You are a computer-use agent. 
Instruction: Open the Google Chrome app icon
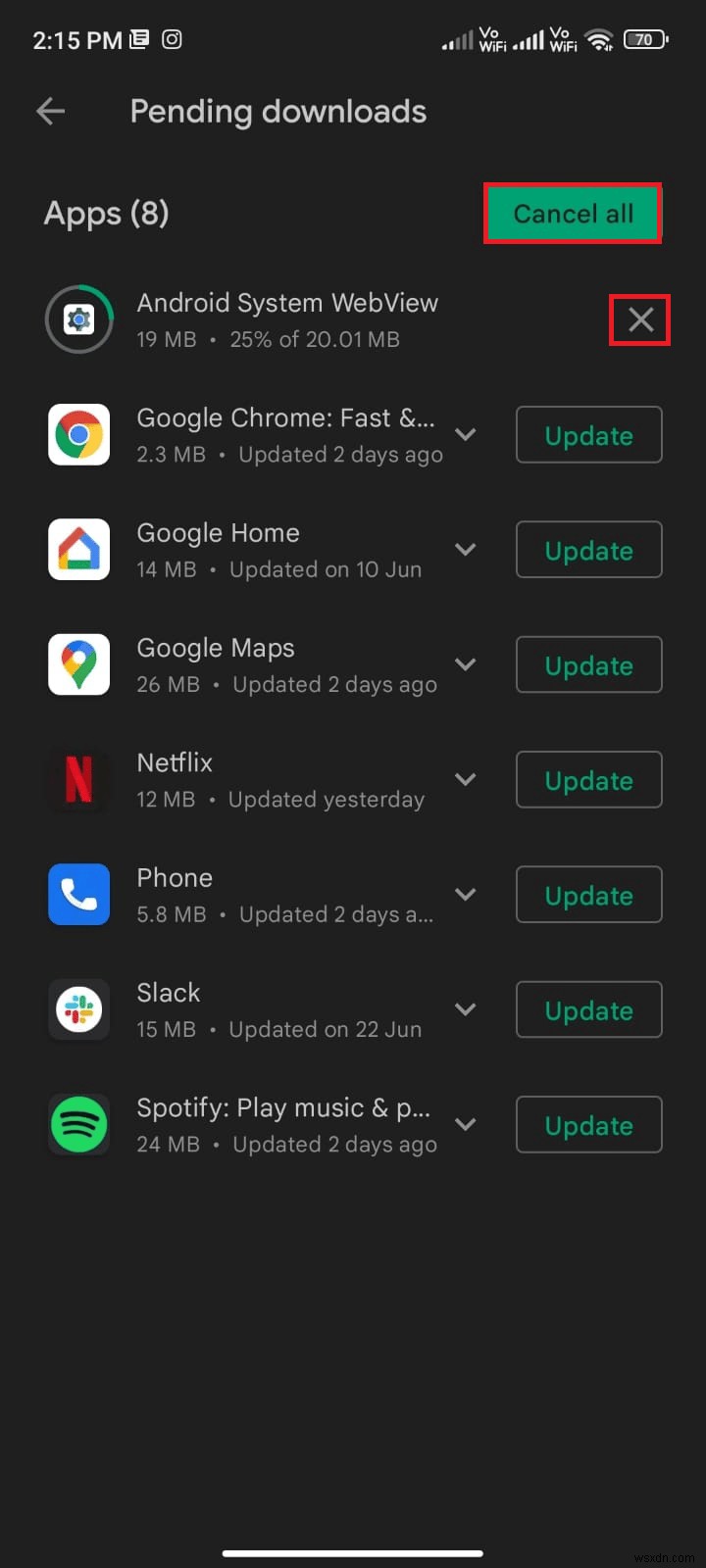pos(78,434)
